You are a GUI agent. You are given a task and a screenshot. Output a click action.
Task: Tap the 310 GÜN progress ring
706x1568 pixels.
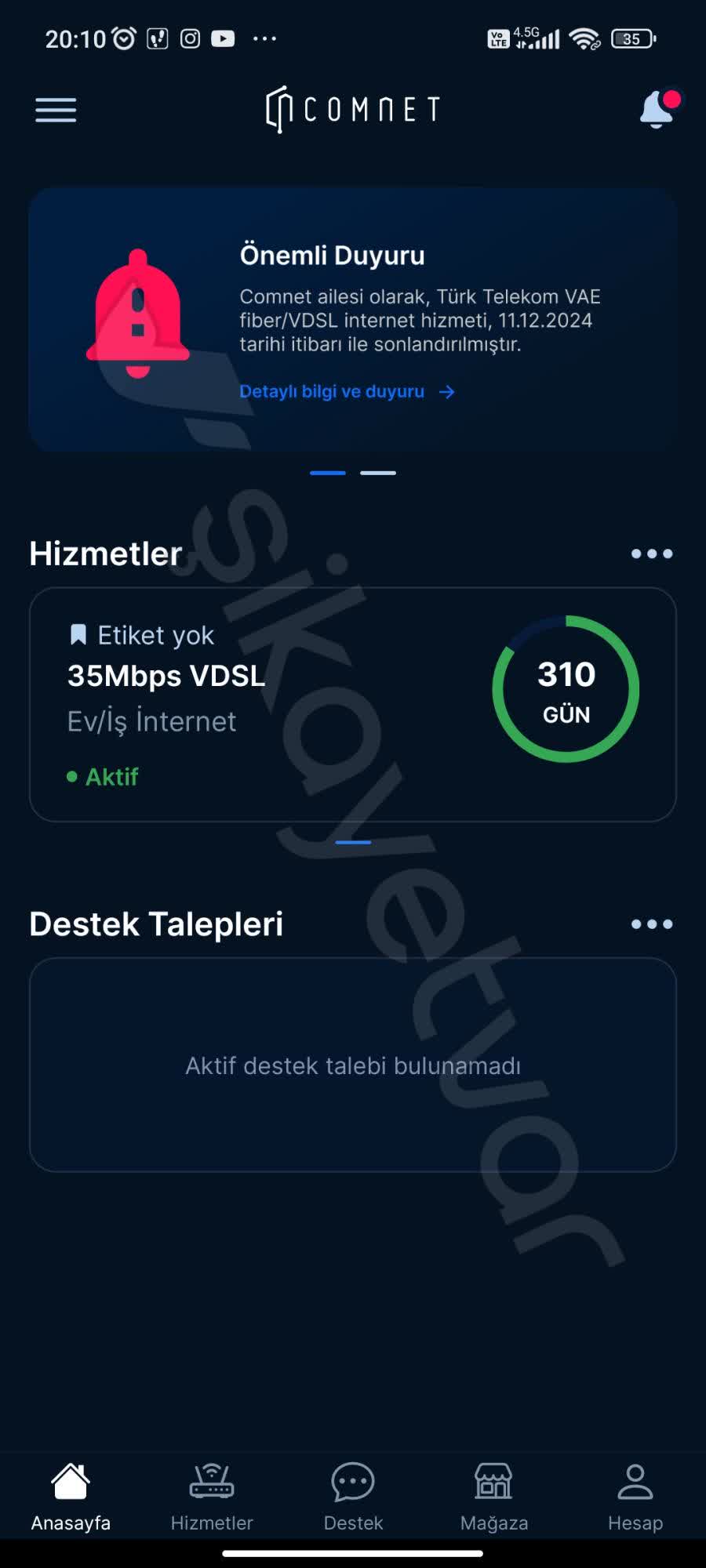pos(566,688)
